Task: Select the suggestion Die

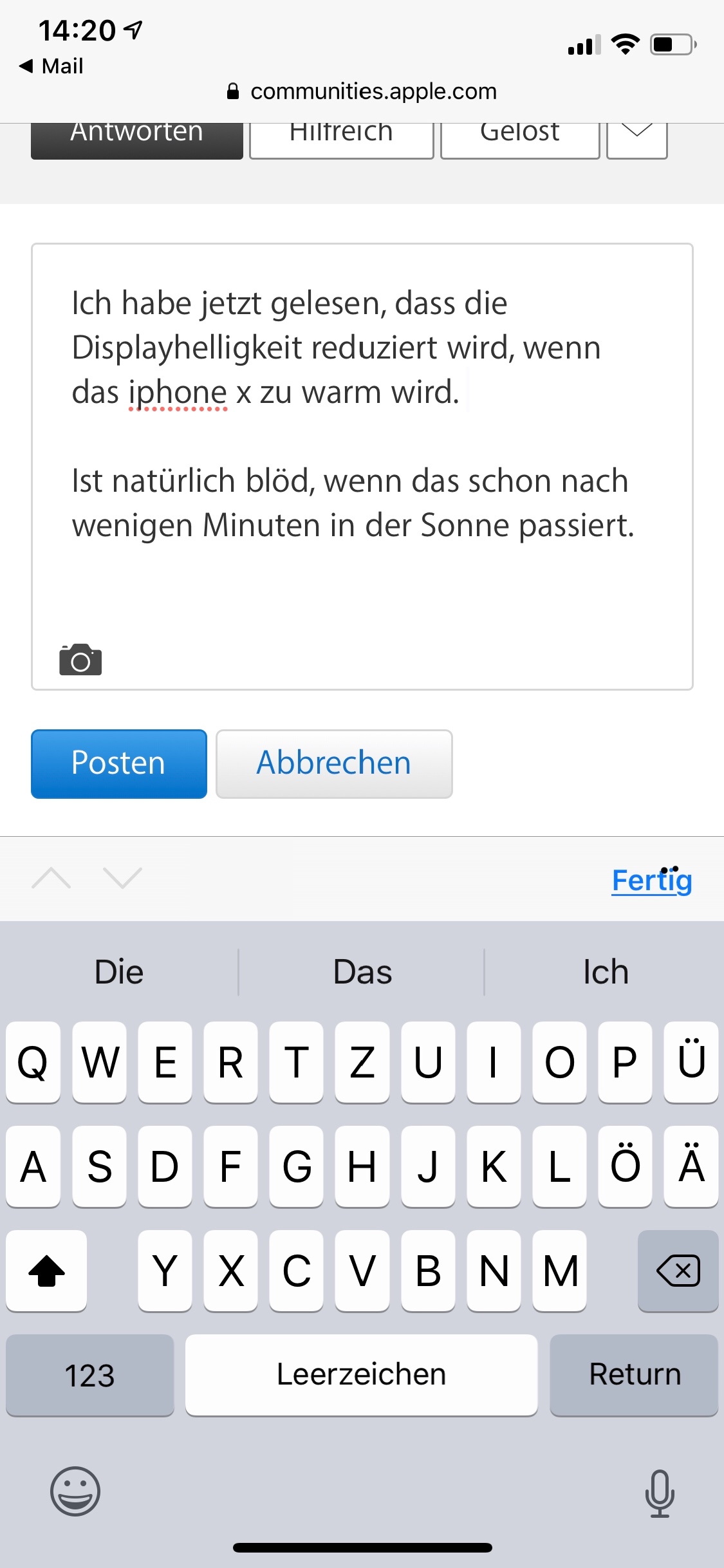Action: click(118, 971)
